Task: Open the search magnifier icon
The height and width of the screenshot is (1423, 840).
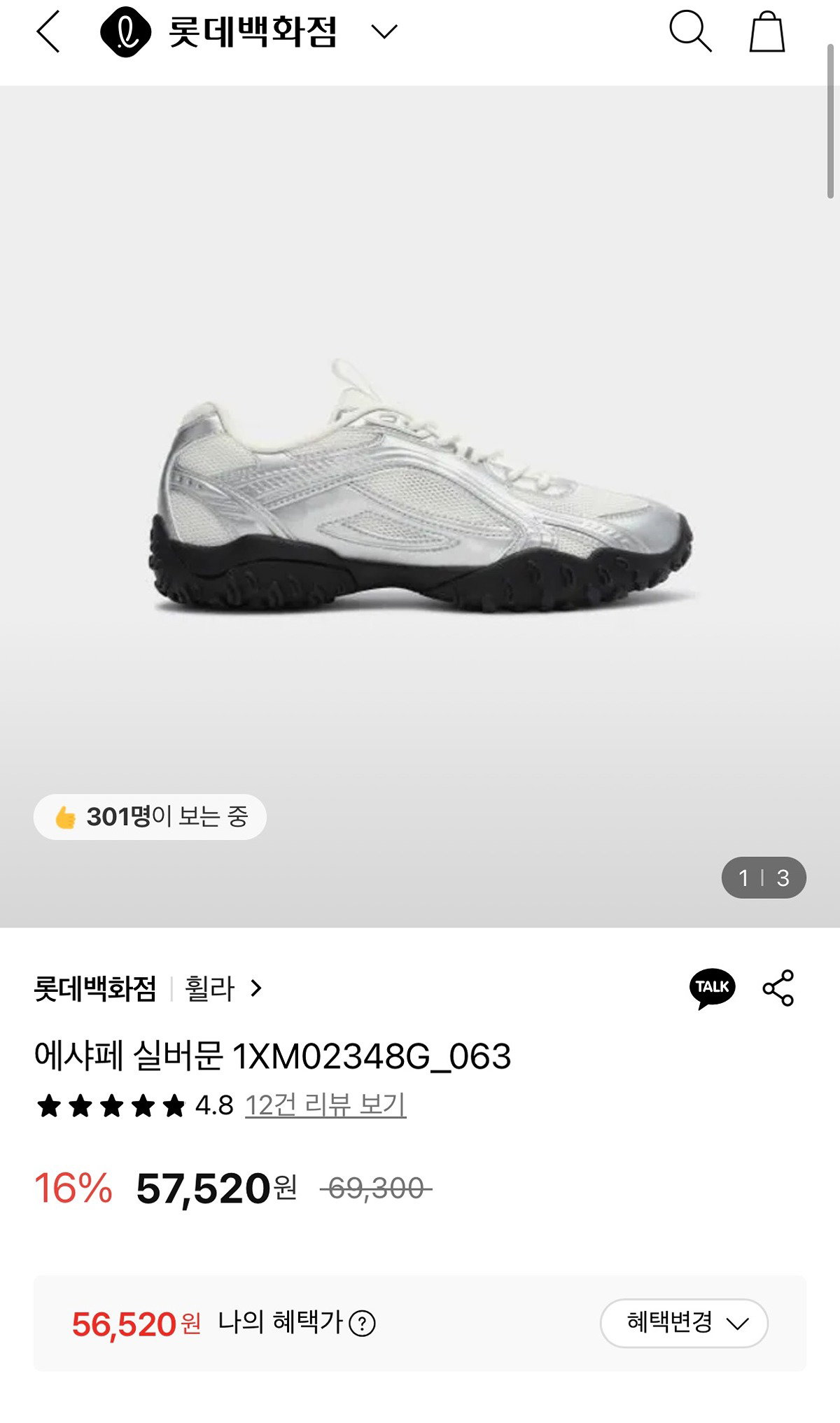Action: pyautogui.click(x=690, y=31)
